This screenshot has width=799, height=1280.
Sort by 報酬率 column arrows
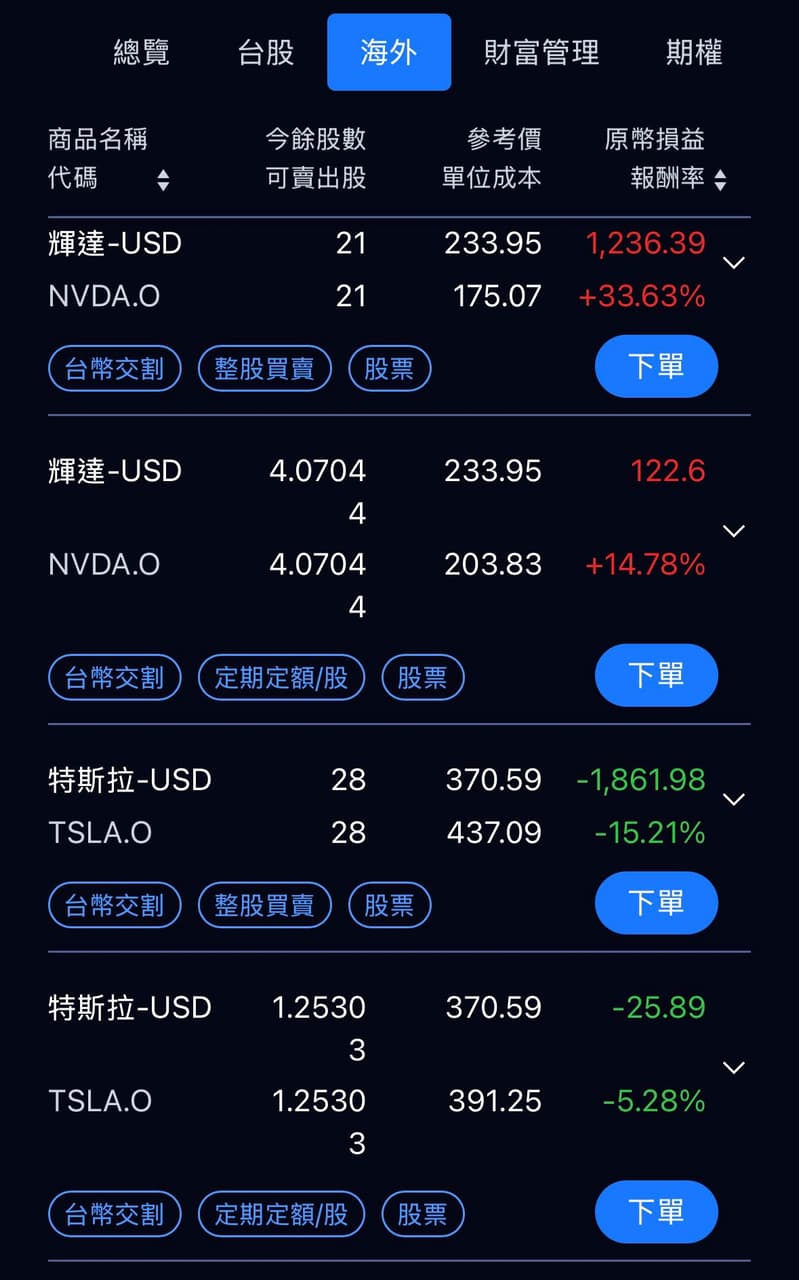(720, 180)
